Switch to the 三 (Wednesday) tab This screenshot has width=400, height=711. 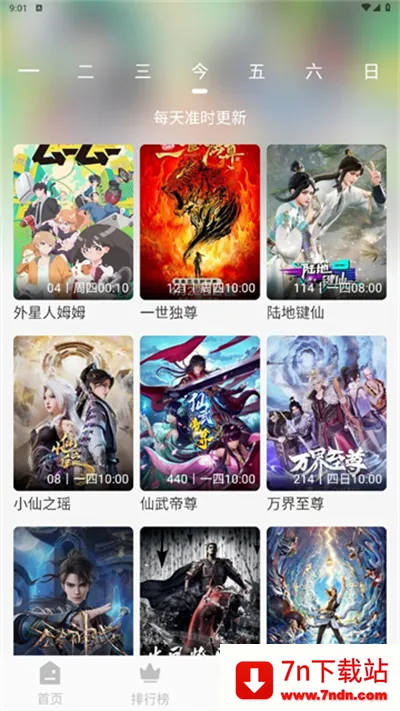click(142, 71)
